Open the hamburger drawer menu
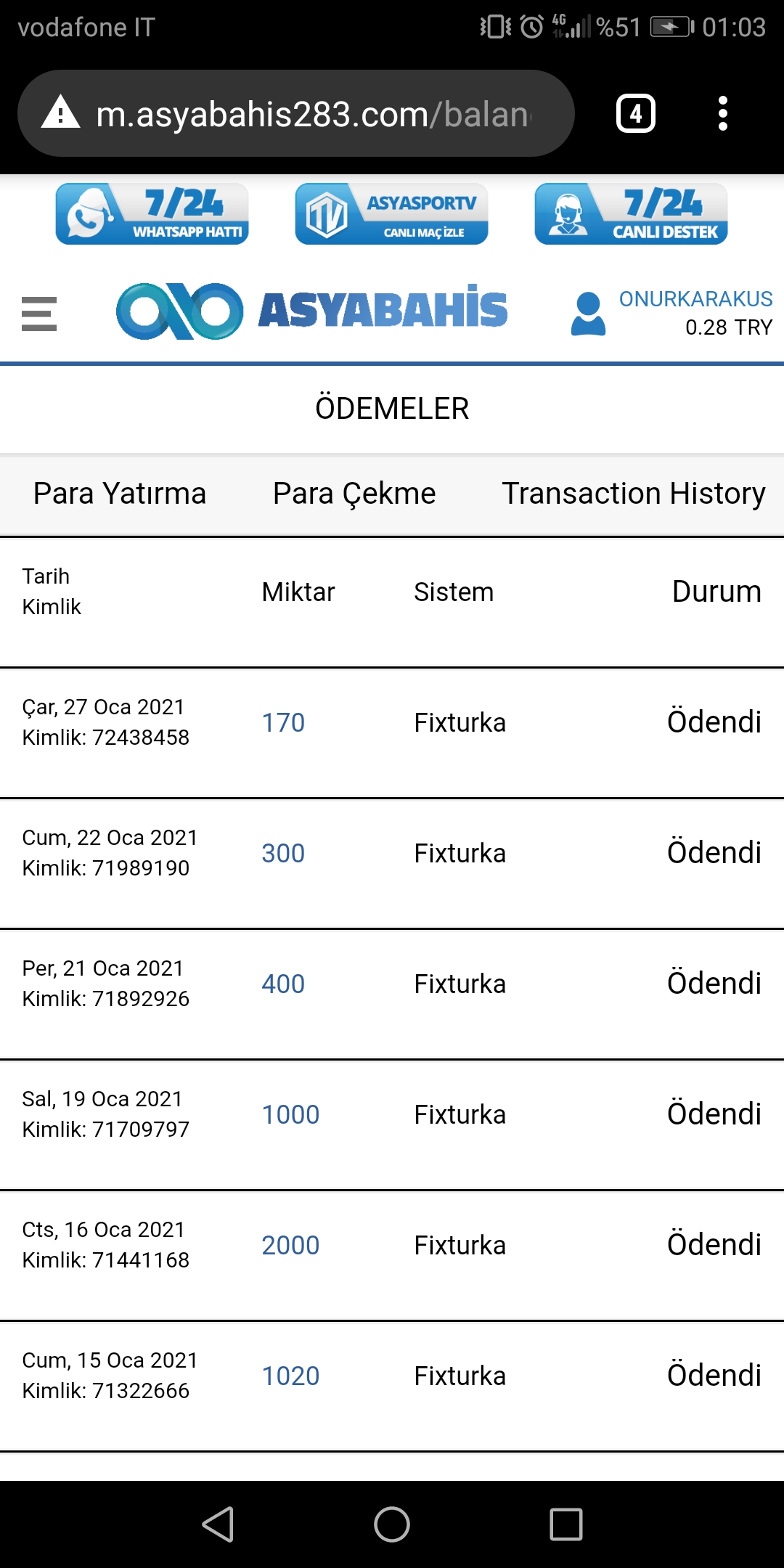784x1568 pixels. (x=39, y=314)
